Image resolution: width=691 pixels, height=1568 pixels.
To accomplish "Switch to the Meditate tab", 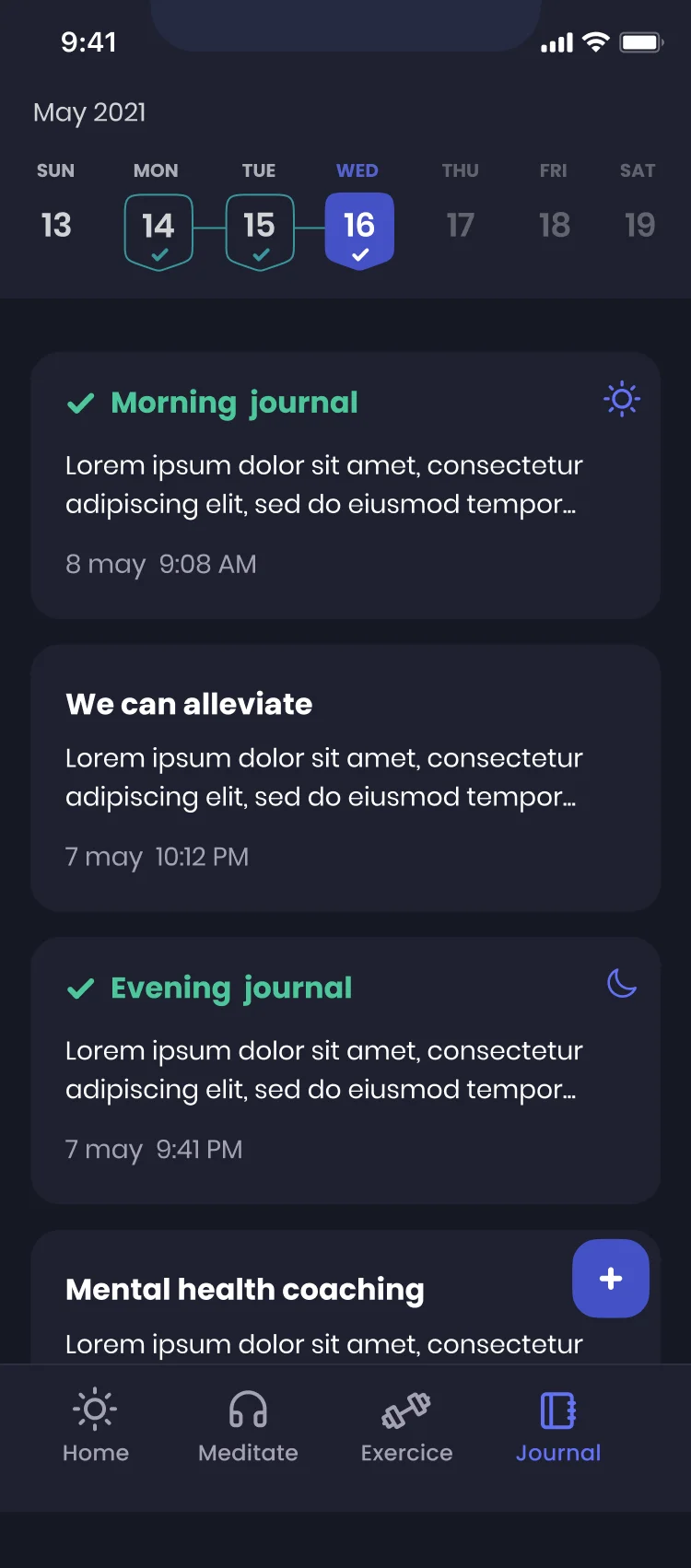I will [248, 1426].
